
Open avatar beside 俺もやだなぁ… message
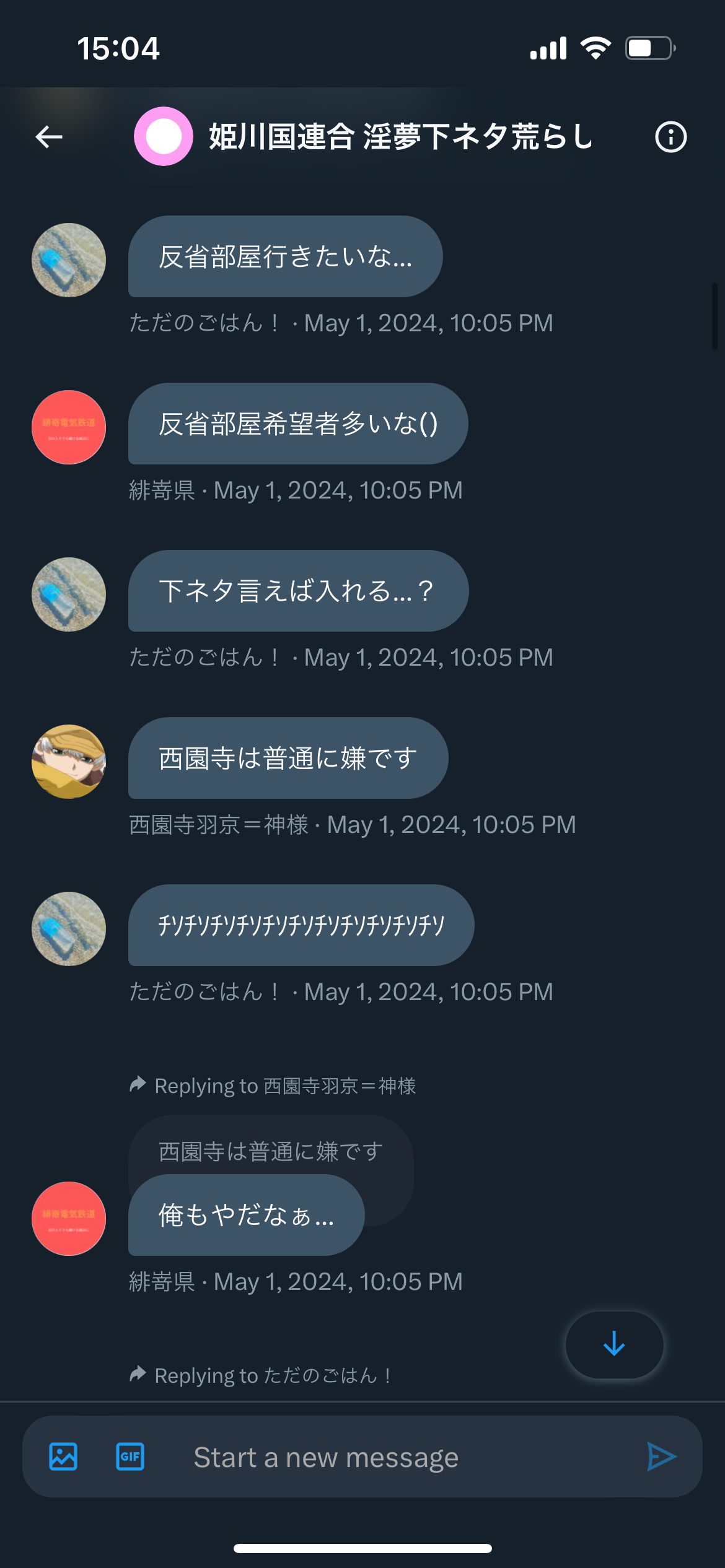69,1219
